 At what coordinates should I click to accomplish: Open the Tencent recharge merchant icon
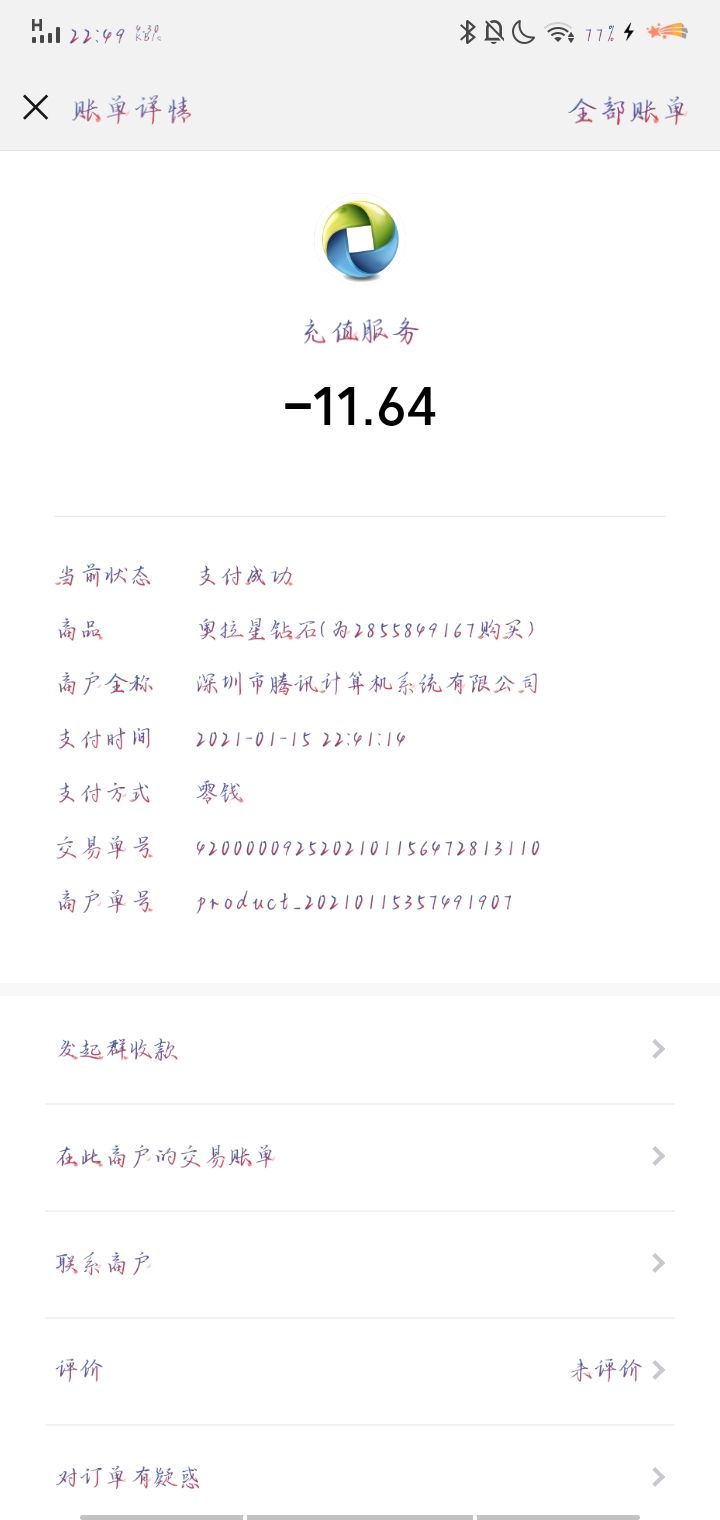click(359, 237)
